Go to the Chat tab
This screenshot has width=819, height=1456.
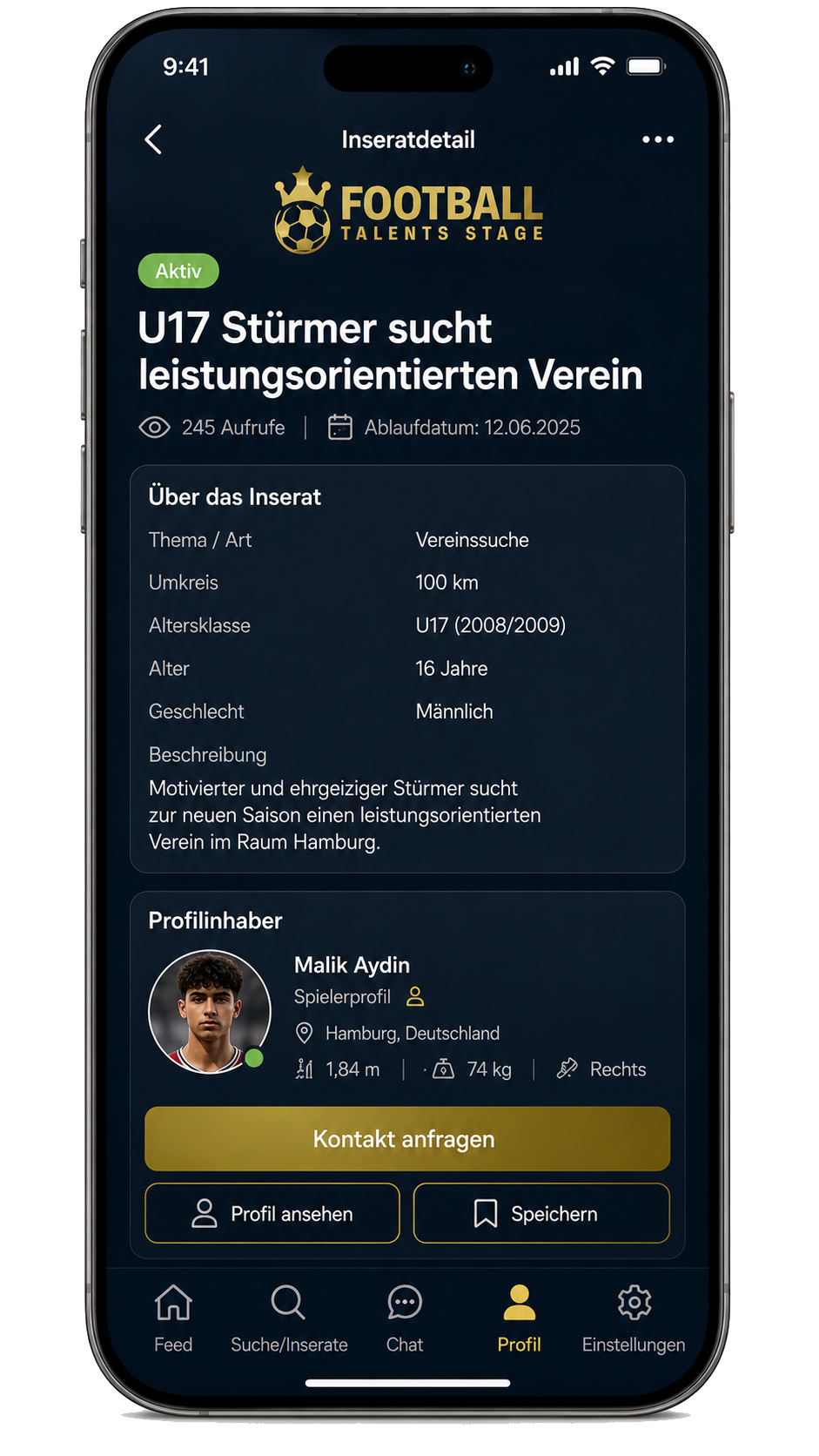click(405, 1319)
